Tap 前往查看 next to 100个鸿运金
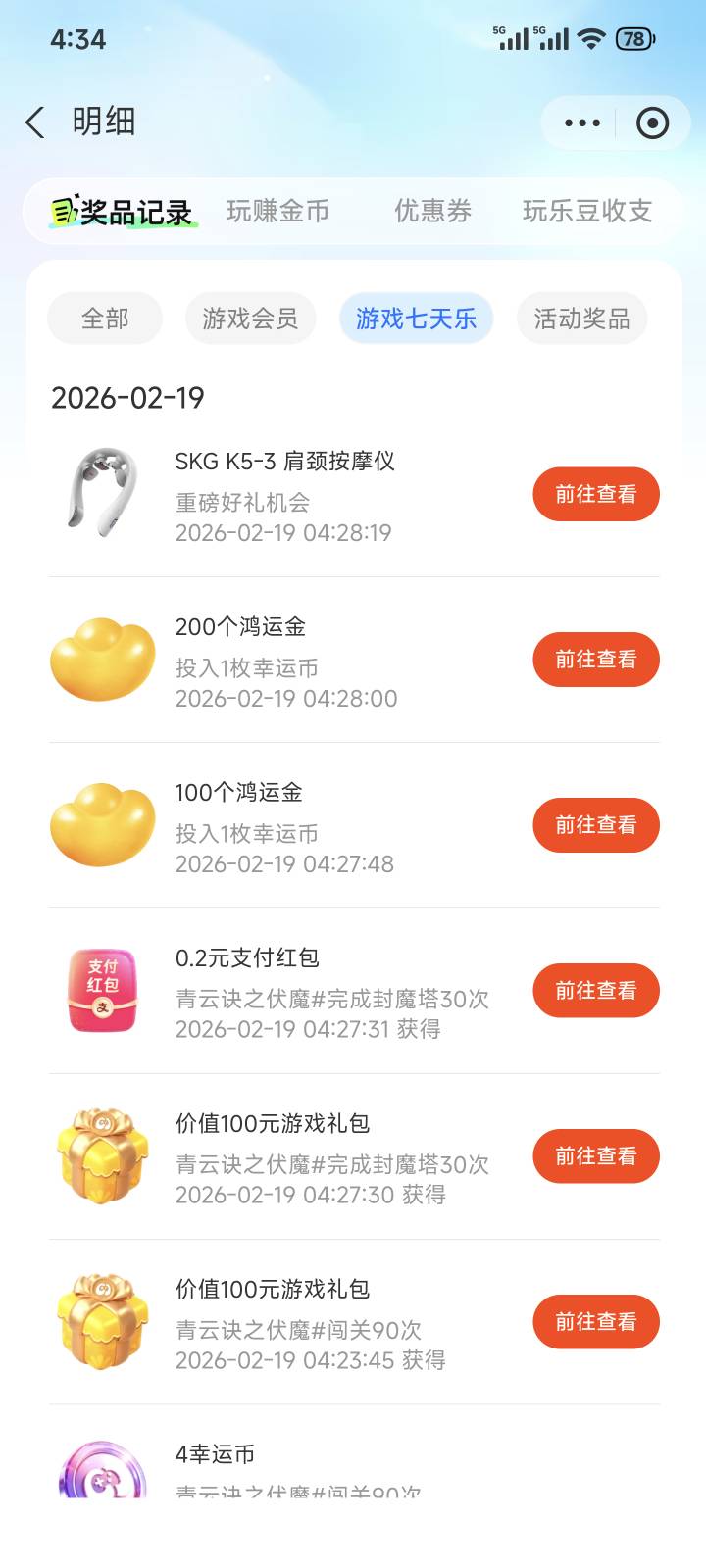Screen dimensions: 706x1568 [x=596, y=825]
